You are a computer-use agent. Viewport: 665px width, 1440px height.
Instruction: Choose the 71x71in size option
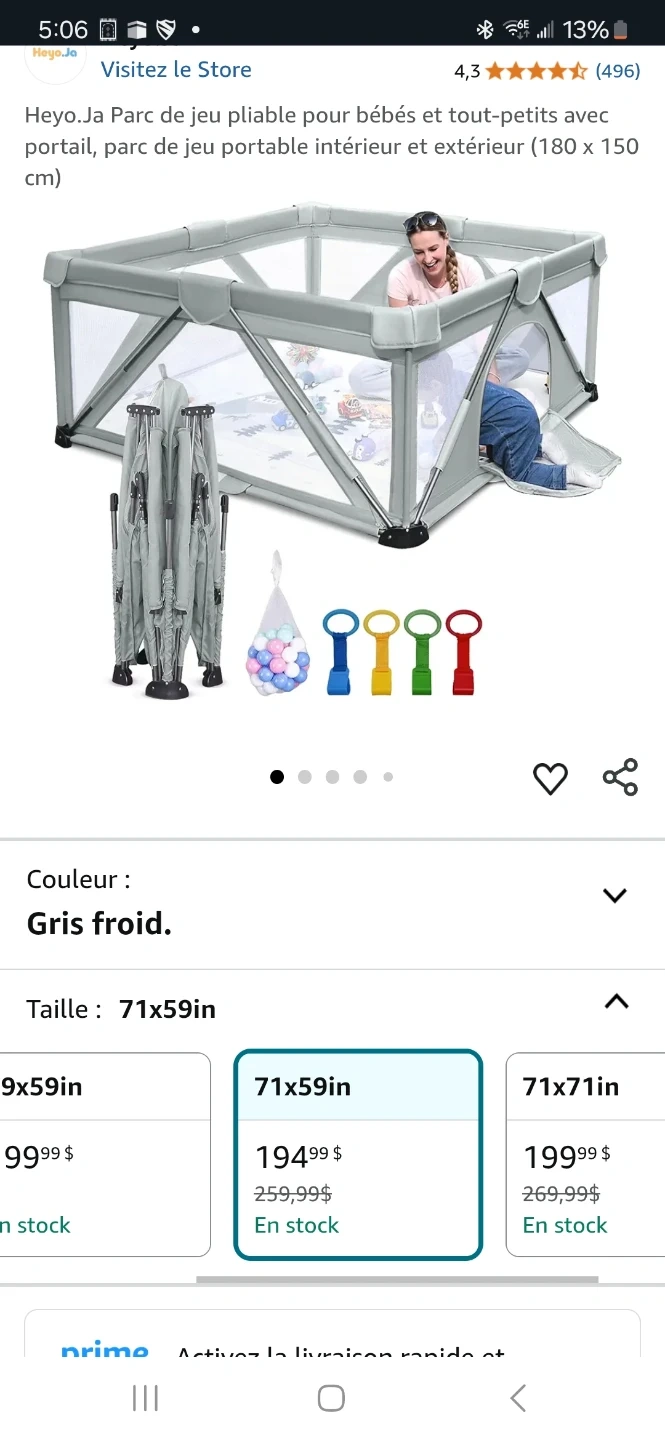click(x=585, y=1154)
